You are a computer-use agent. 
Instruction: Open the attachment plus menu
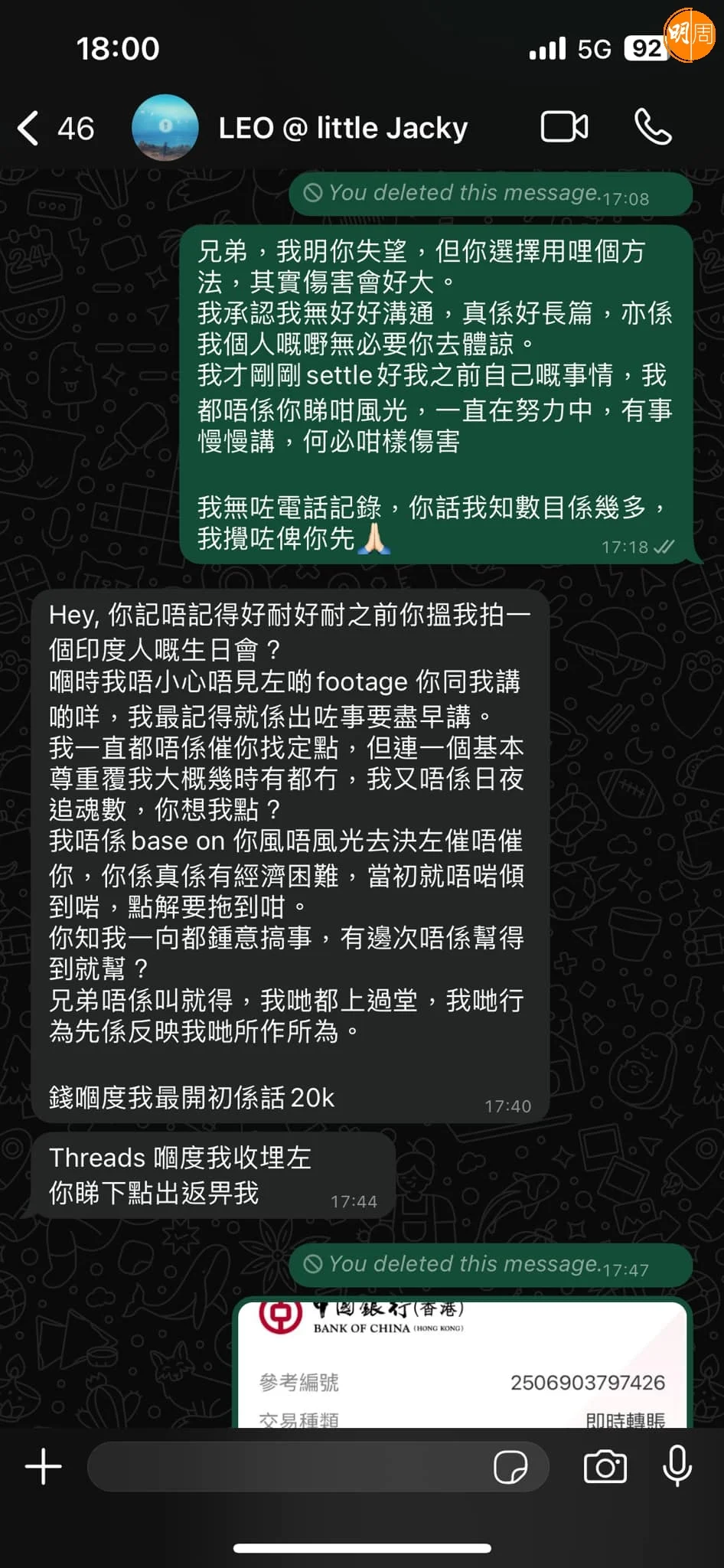[x=44, y=1467]
